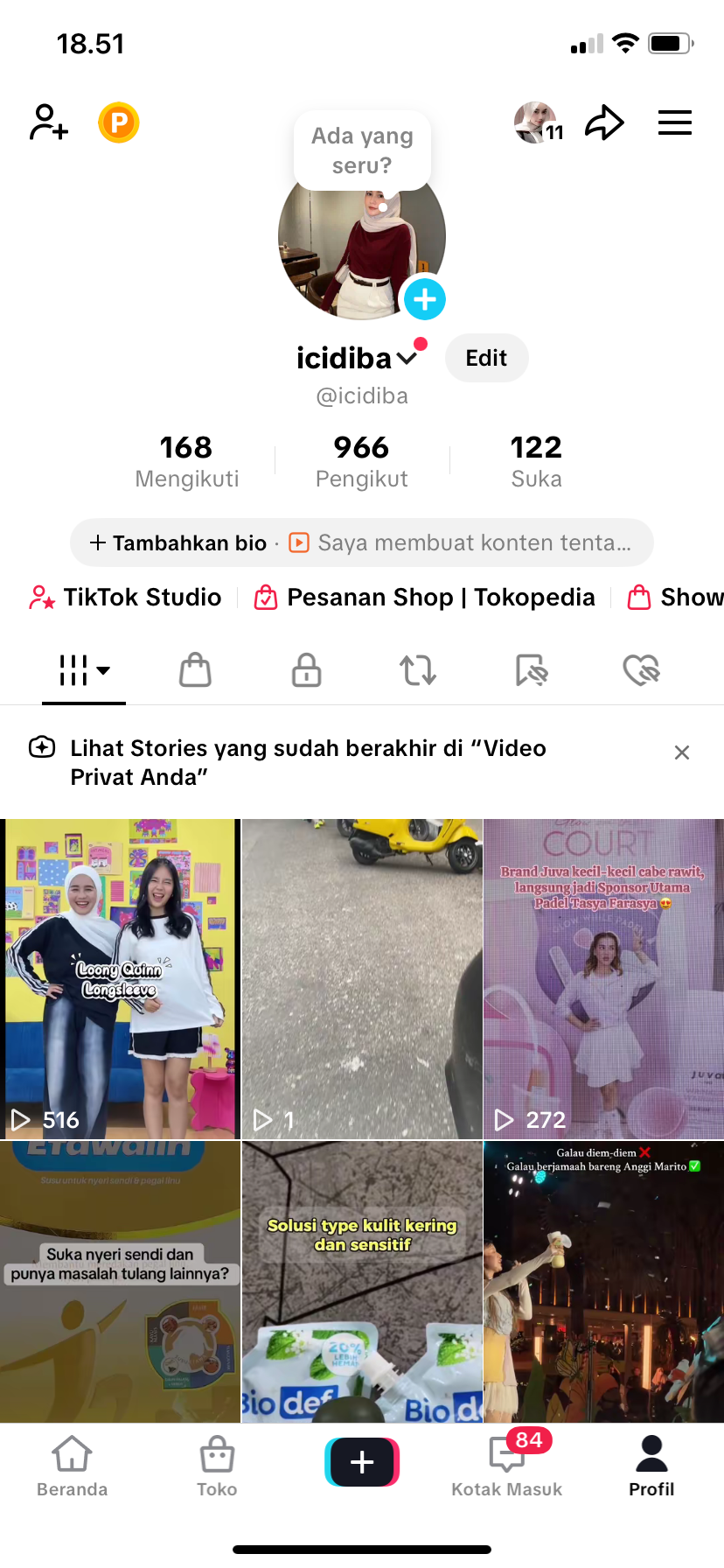
Task: Open Tambahkan bio
Action: point(178,543)
